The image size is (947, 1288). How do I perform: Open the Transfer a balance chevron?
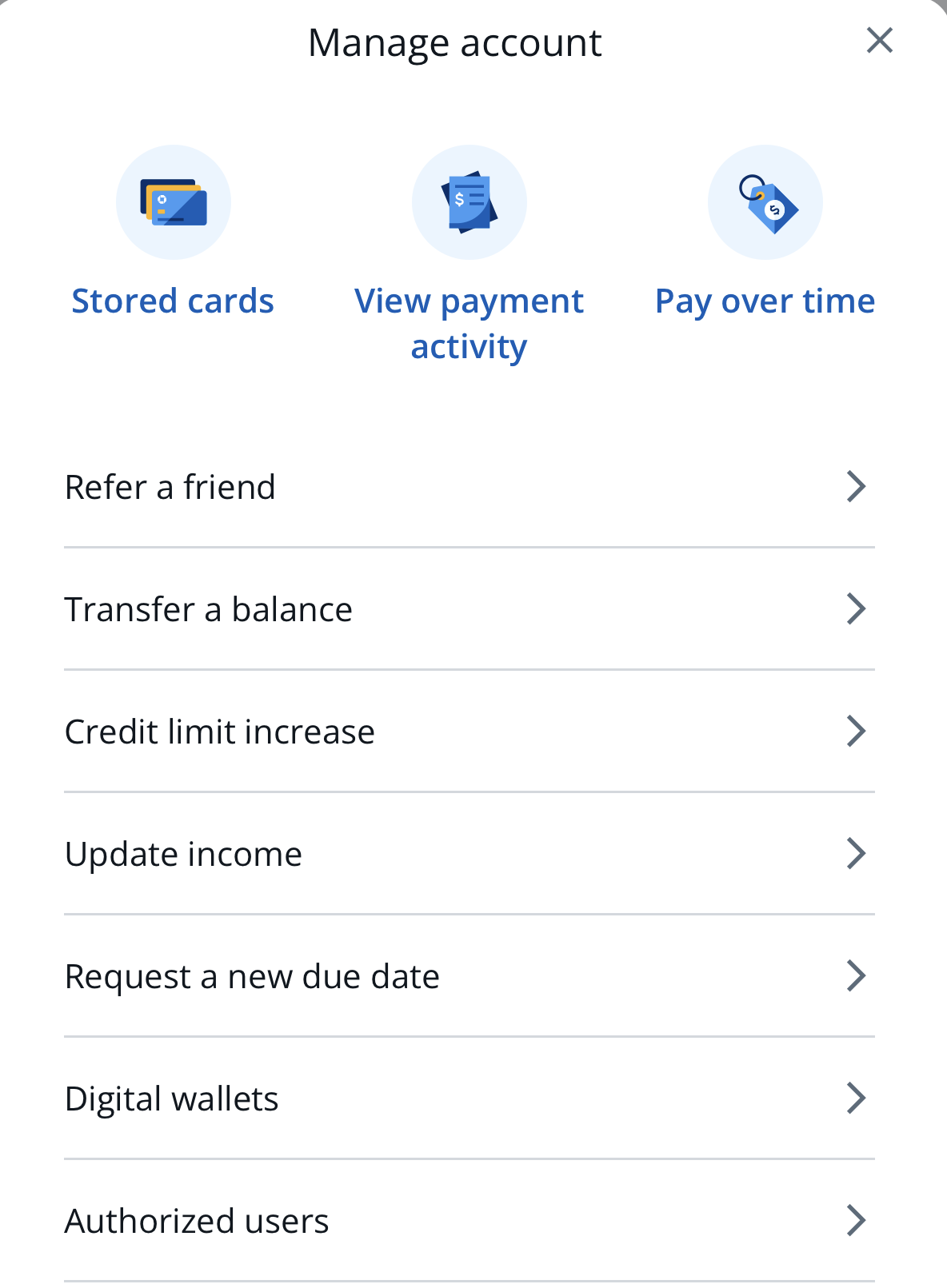tap(857, 609)
